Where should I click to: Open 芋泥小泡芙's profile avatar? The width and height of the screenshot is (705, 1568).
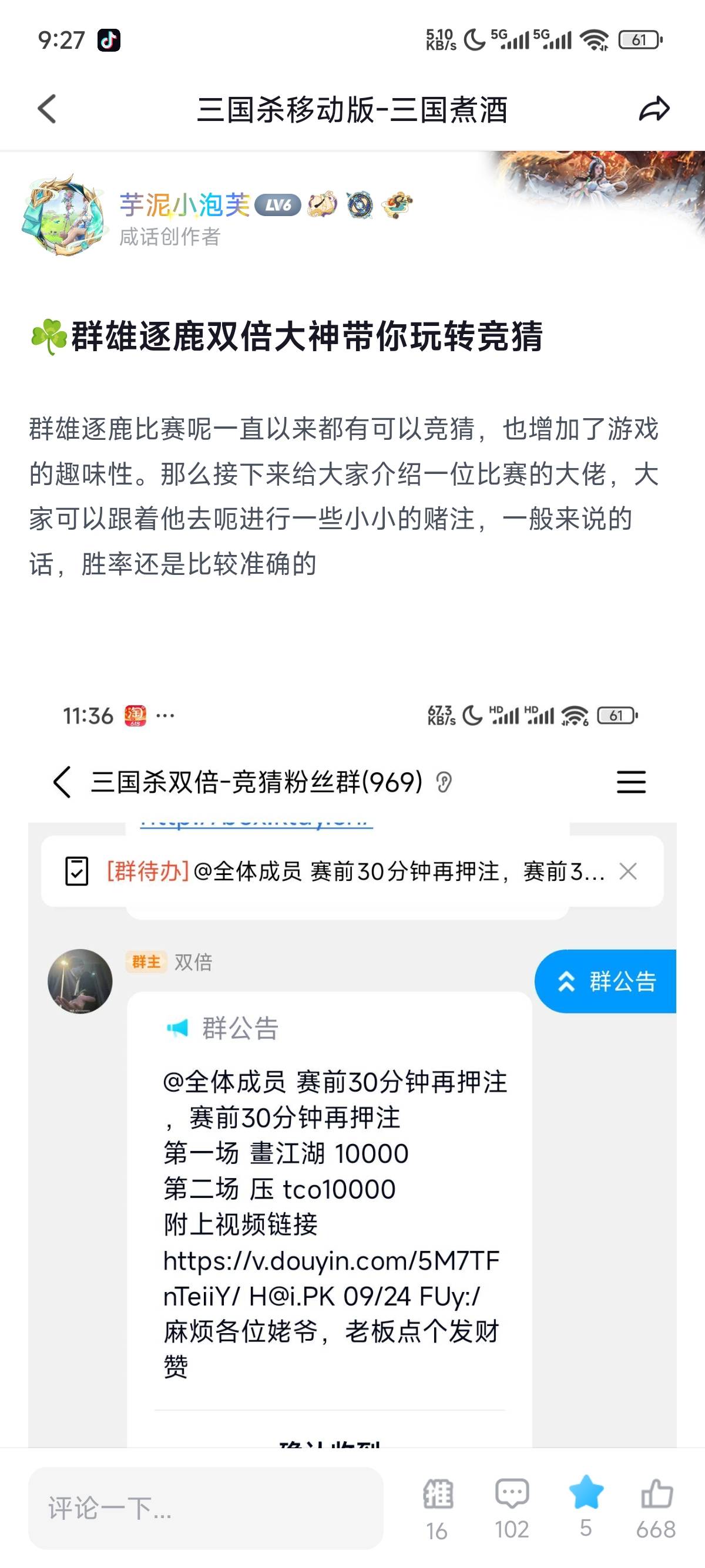63,216
